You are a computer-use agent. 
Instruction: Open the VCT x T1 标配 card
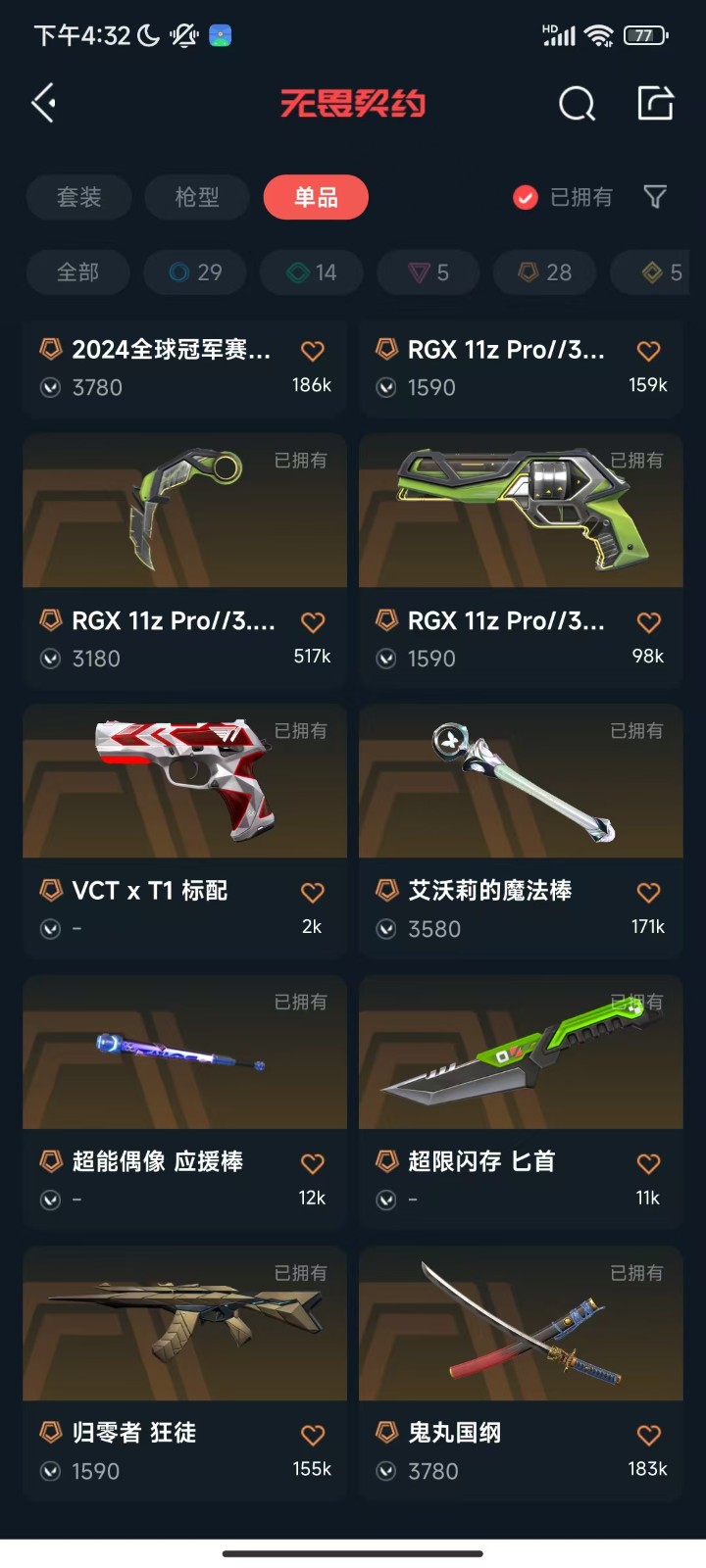tap(185, 831)
